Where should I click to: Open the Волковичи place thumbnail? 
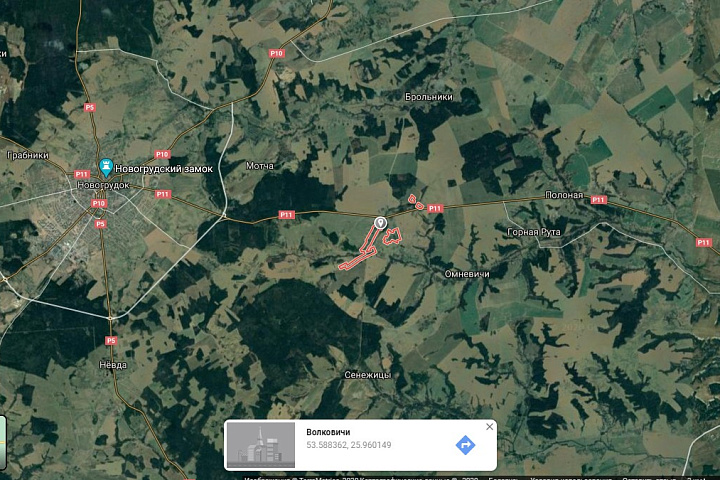(260, 445)
